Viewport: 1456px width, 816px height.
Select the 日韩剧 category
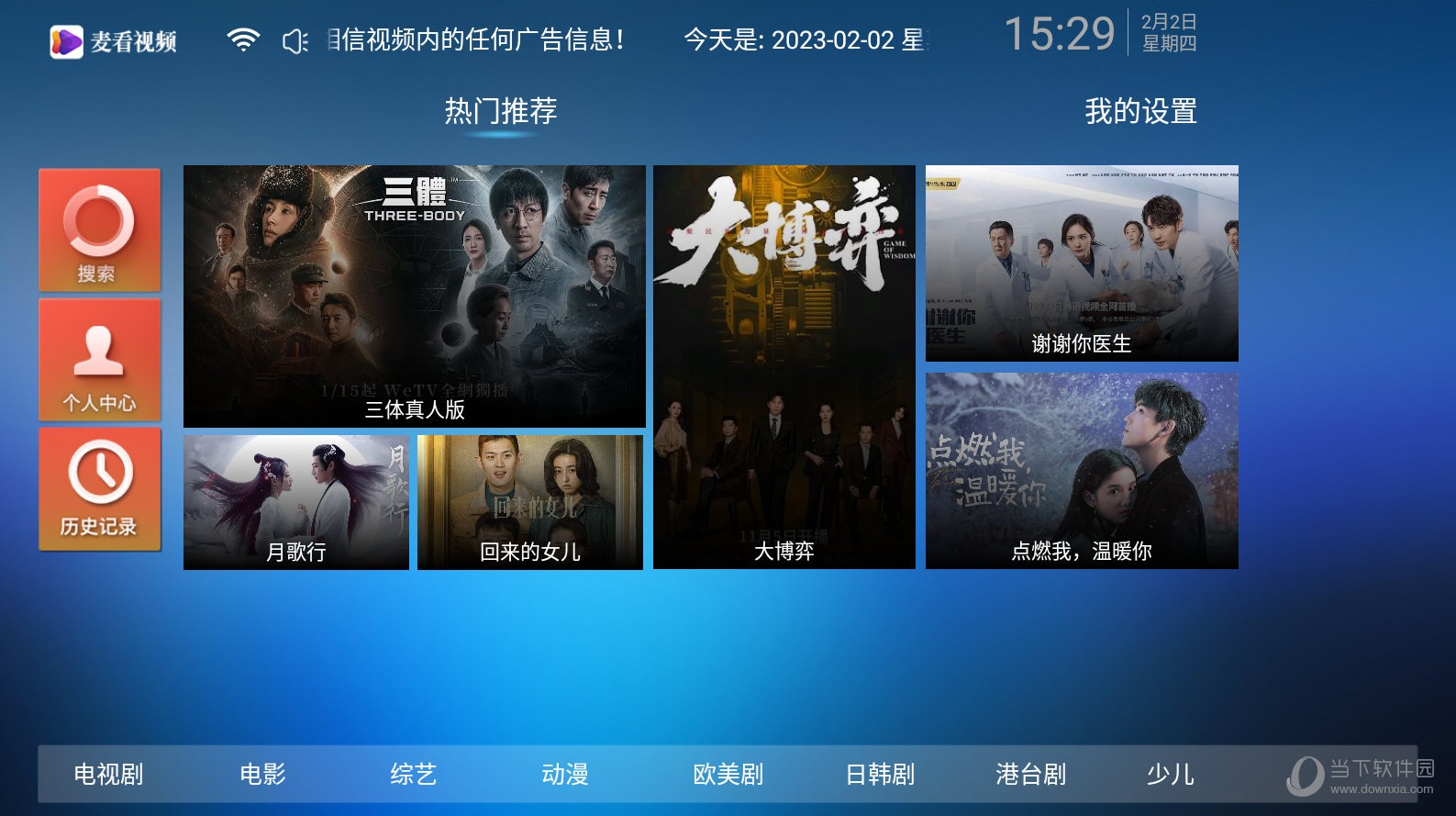(x=880, y=775)
